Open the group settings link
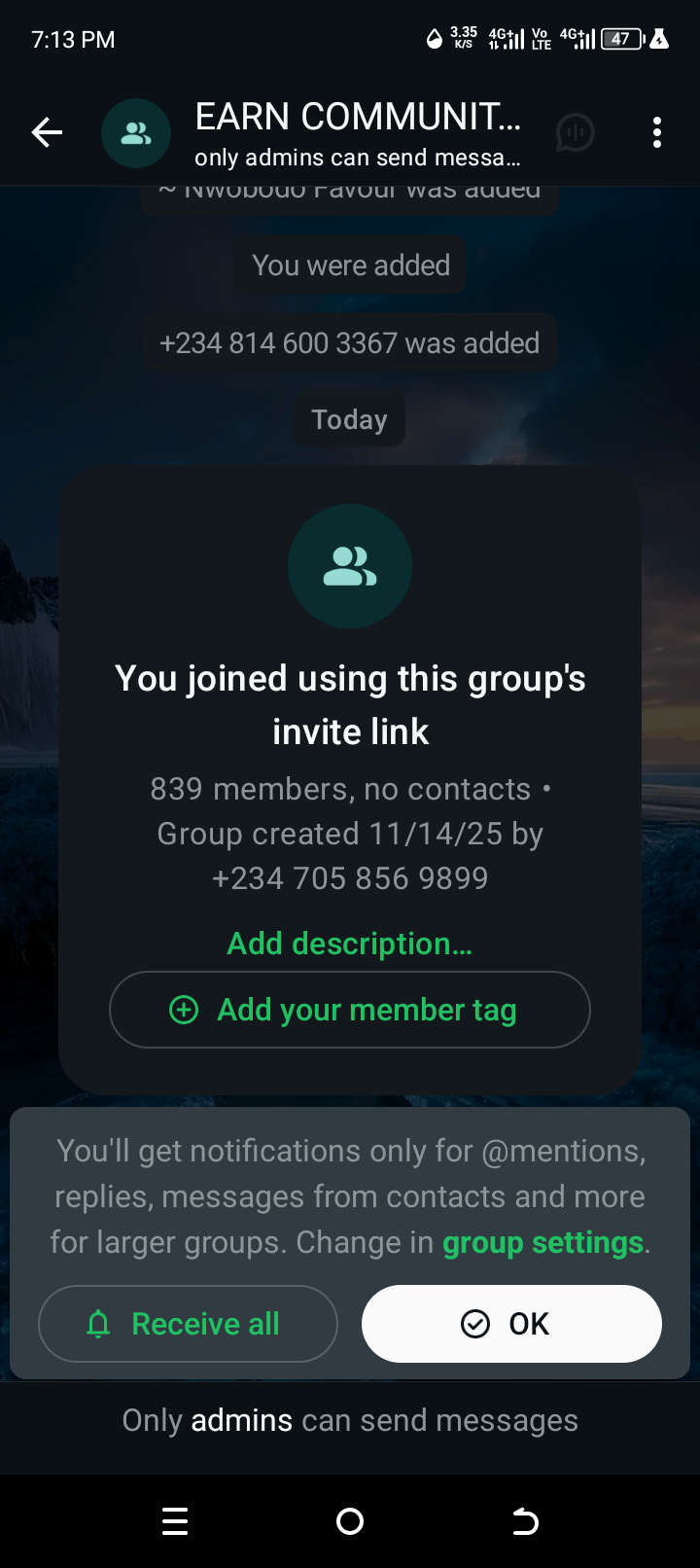The image size is (700, 1568). tap(542, 1242)
